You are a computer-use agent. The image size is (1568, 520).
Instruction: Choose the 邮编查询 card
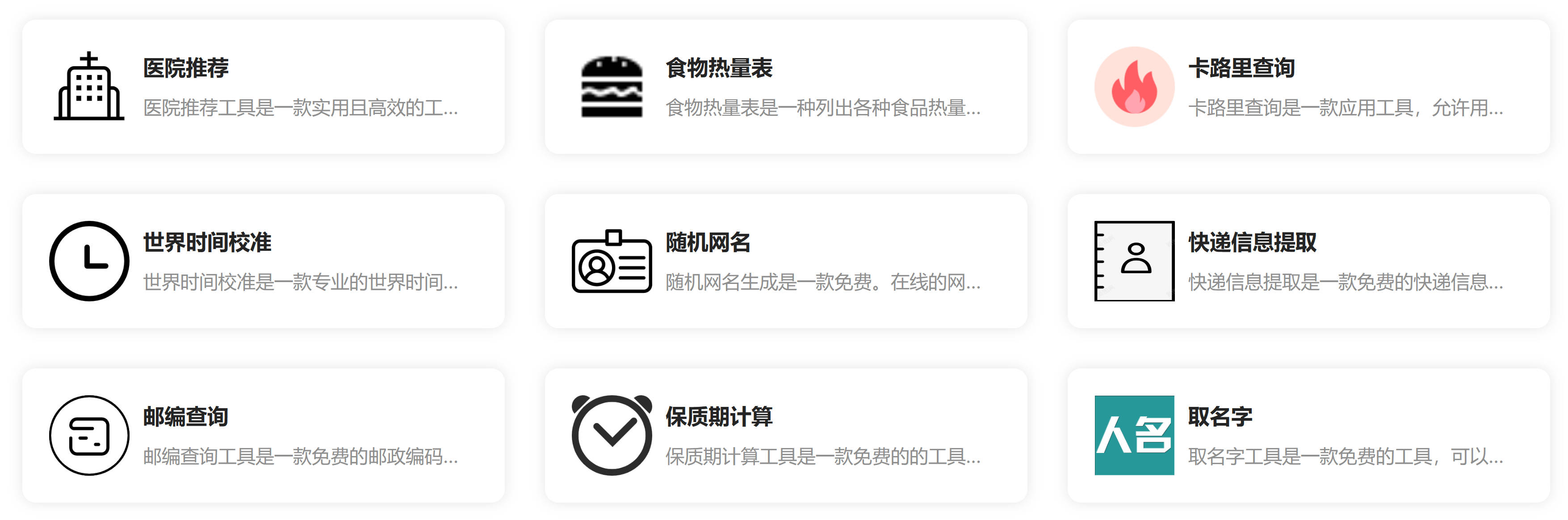(x=263, y=435)
